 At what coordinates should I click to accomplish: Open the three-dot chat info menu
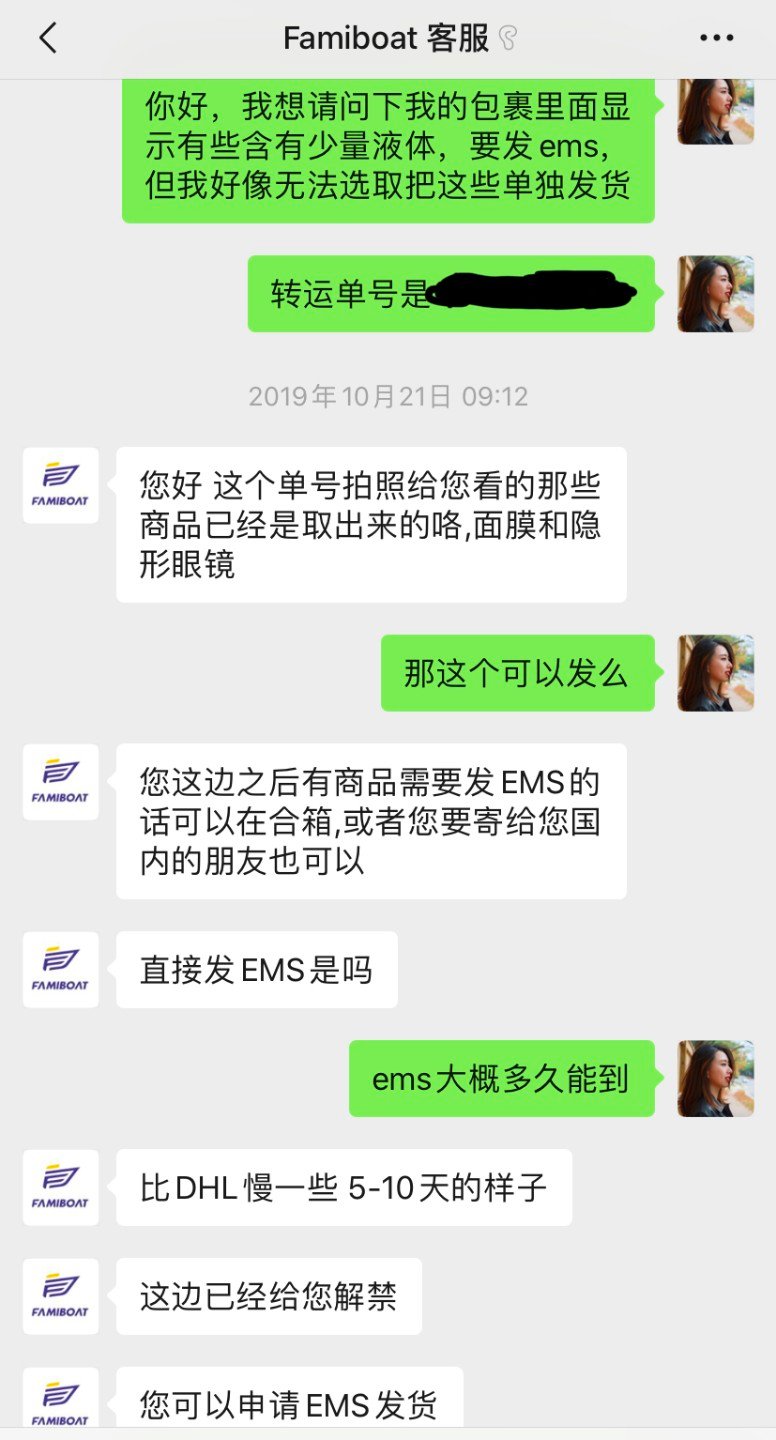(x=716, y=39)
